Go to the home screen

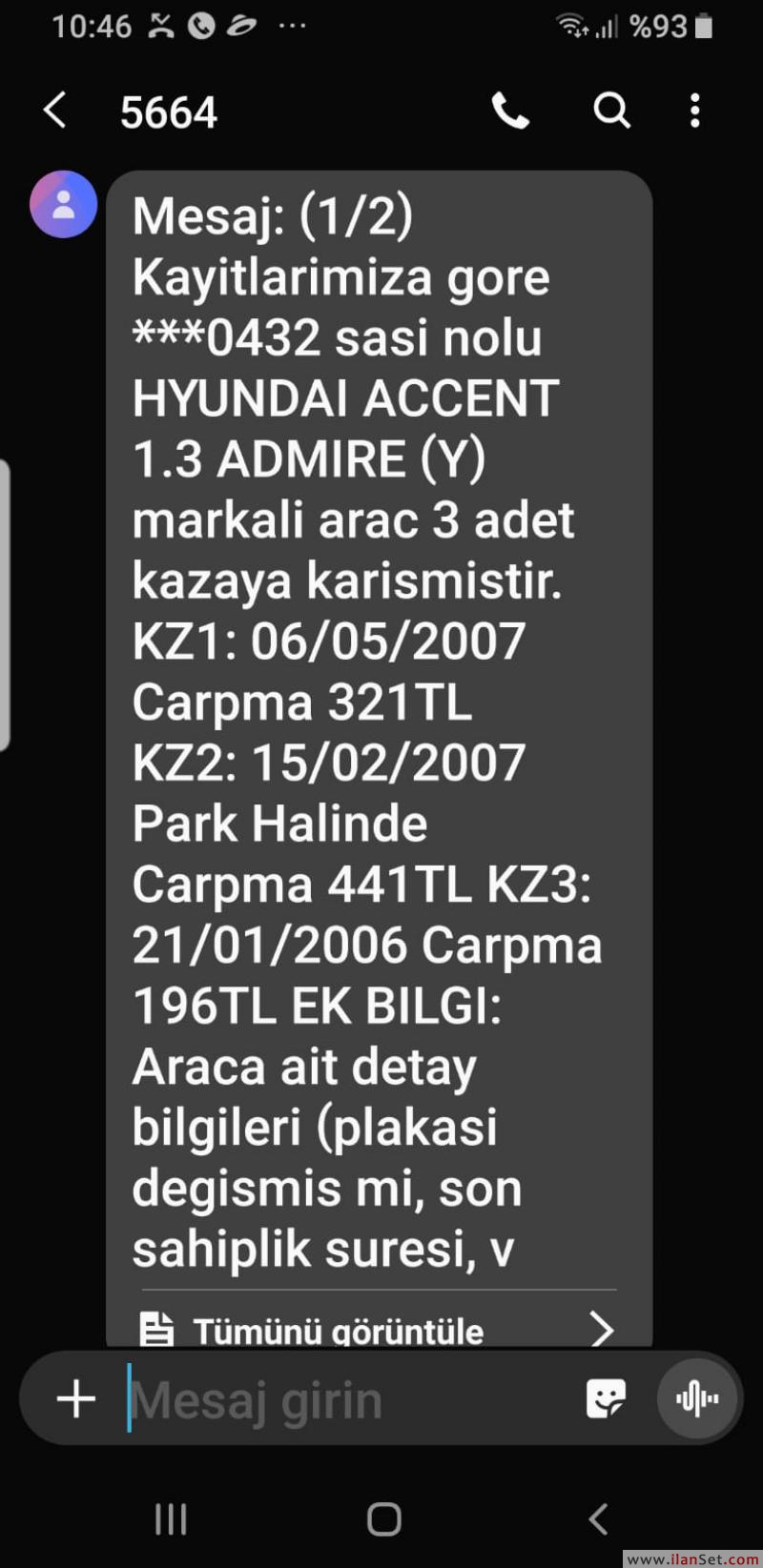pyautogui.click(x=383, y=1519)
